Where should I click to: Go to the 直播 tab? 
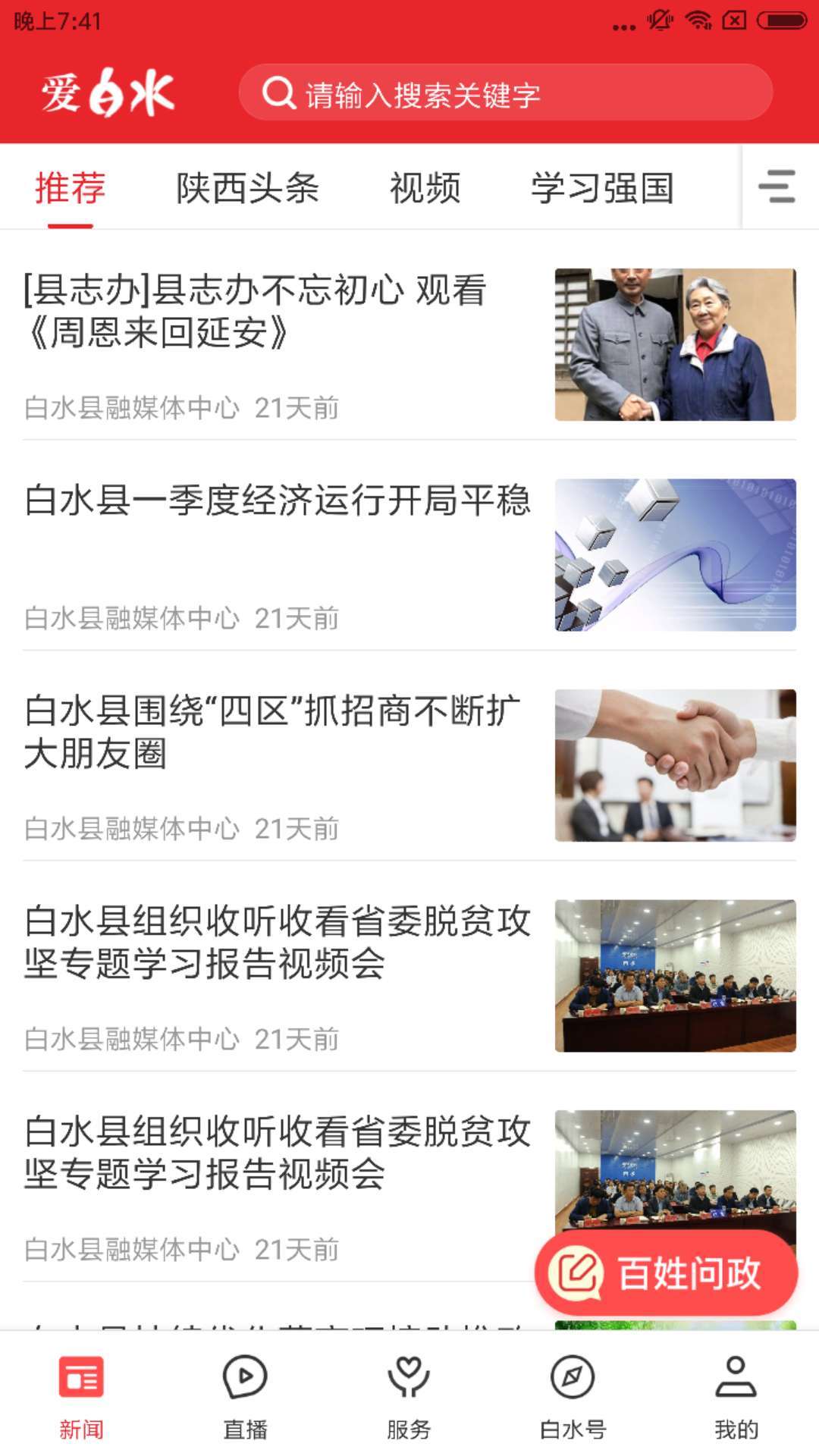(245, 1397)
